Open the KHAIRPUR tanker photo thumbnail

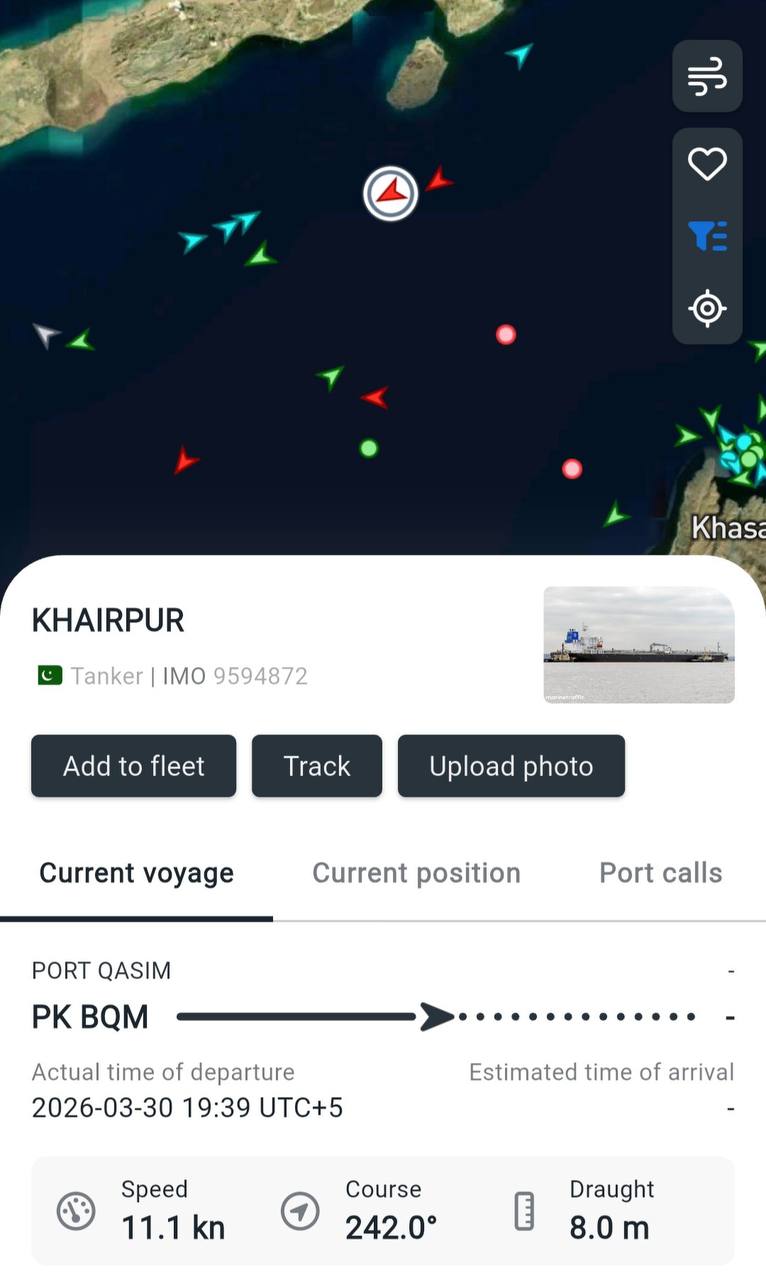(x=639, y=645)
